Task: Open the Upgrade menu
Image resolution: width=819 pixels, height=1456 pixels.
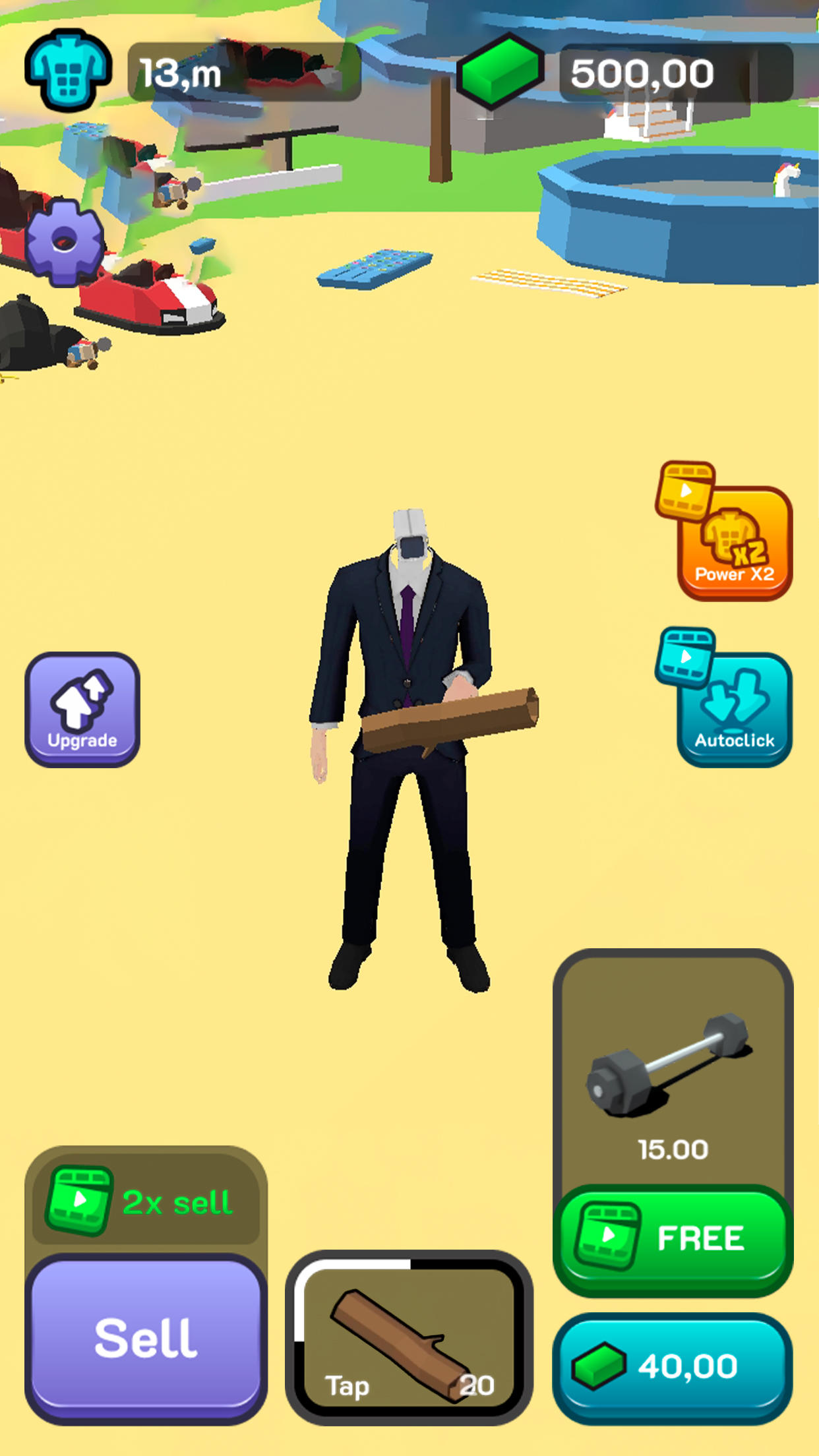Action: pyautogui.click(x=82, y=709)
